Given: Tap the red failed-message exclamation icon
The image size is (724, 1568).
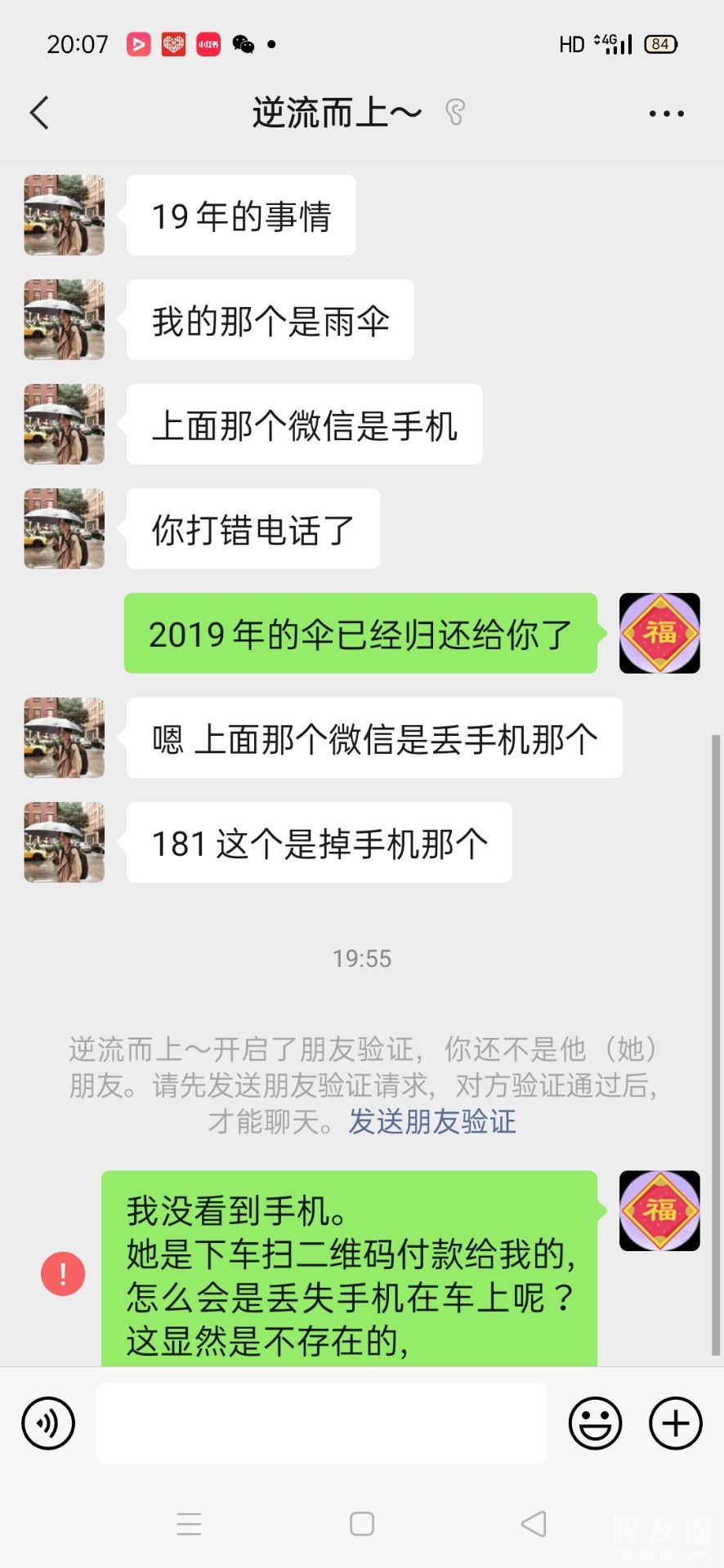Looking at the screenshot, I should click(x=63, y=1273).
